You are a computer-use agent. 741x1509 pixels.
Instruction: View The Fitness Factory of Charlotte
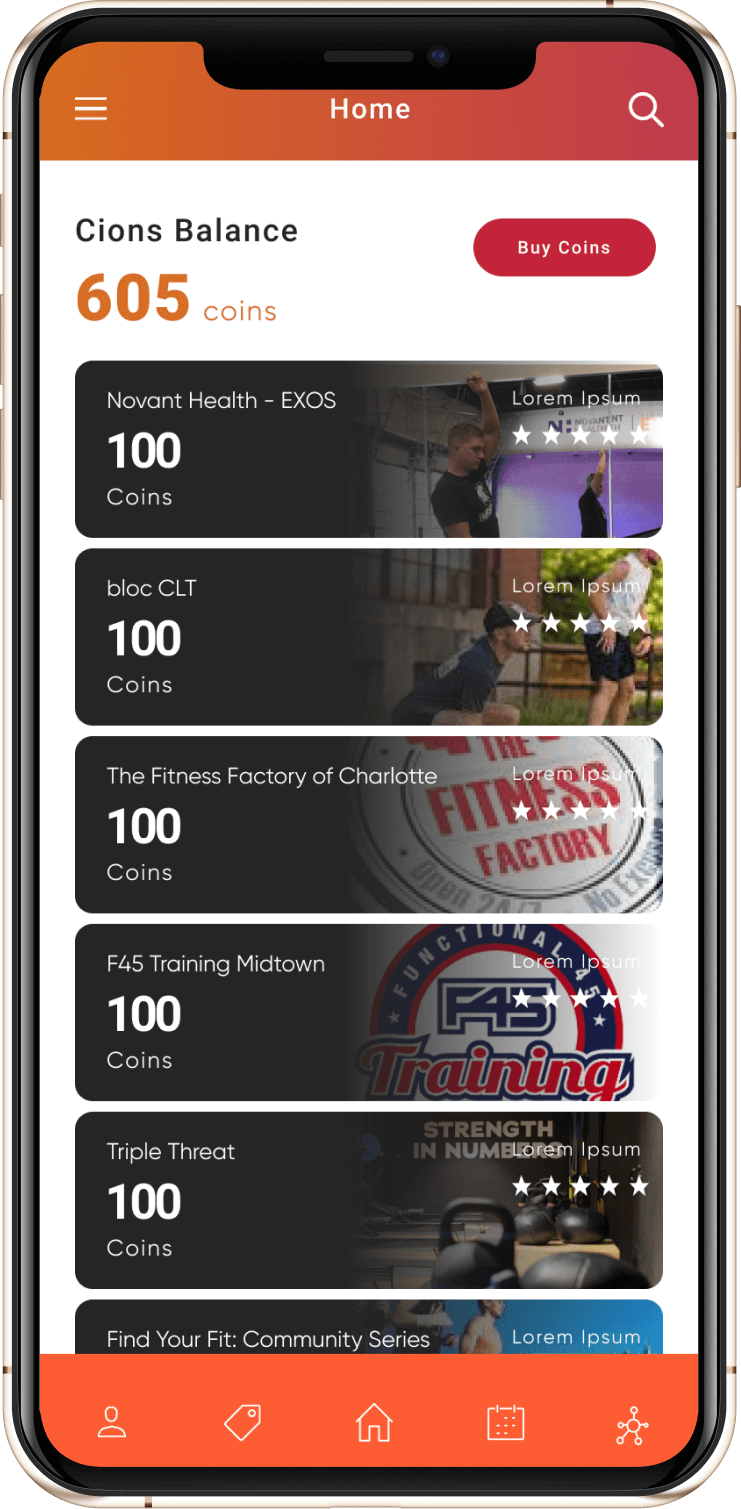point(368,825)
